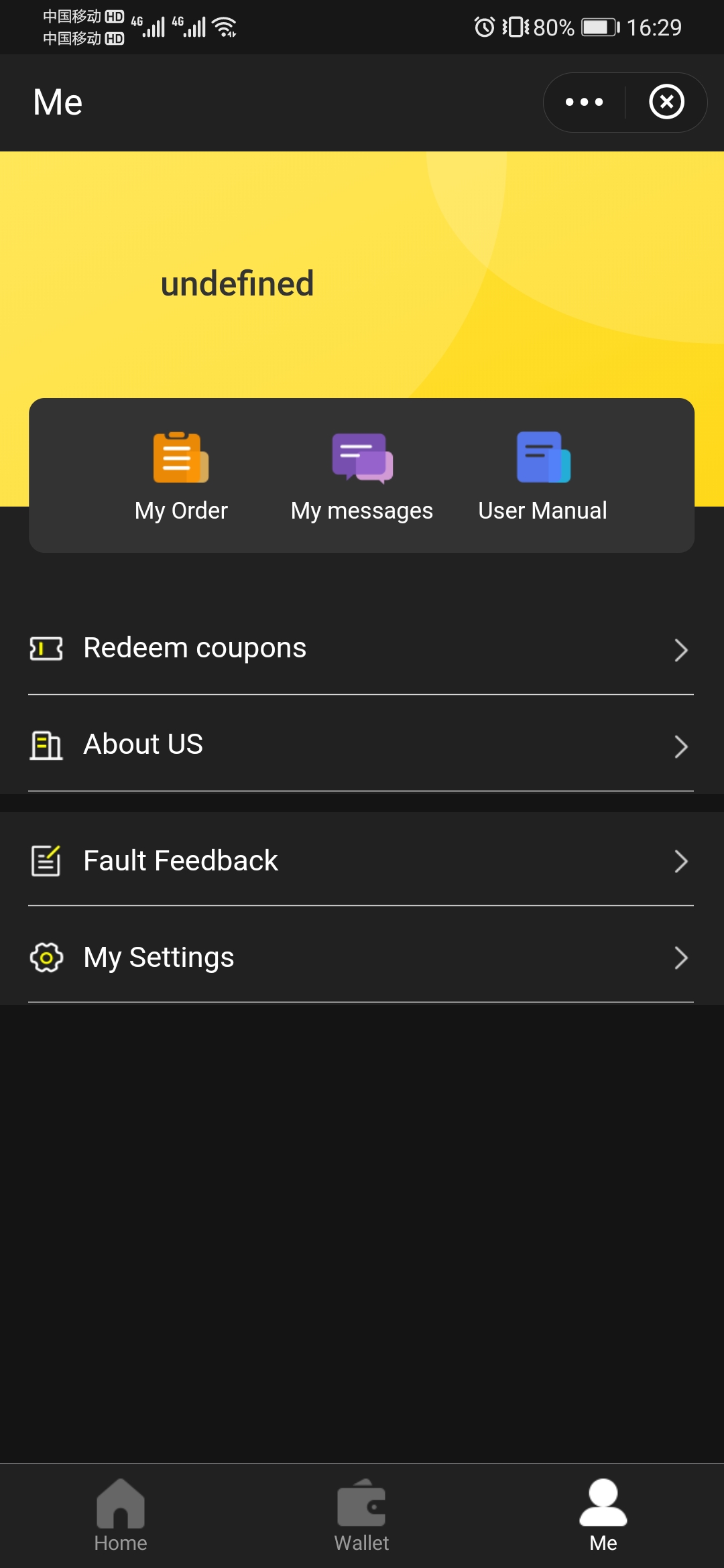Screen dimensions: 724x1568
Task: Open the About US page
Action: click(x=361, y=744)
